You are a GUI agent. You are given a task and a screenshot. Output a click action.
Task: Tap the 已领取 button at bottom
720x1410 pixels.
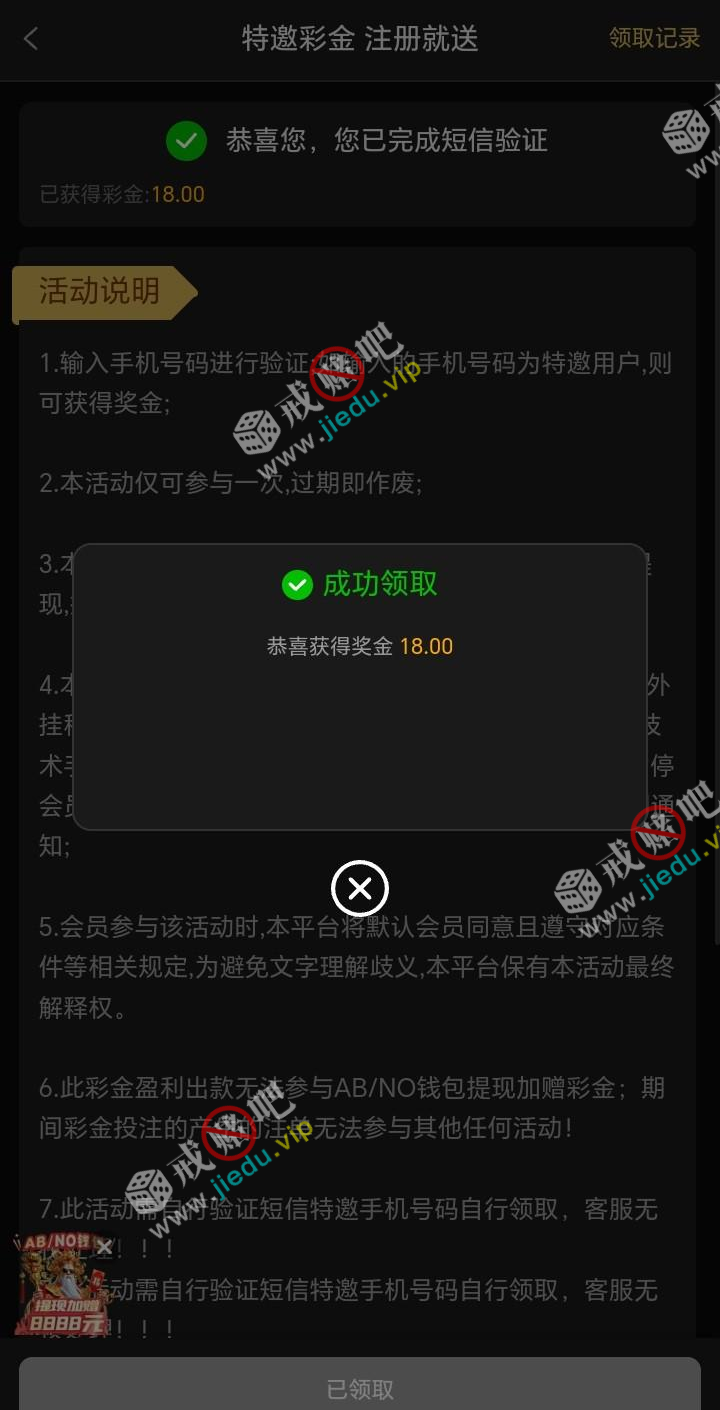pyautogui.click(x=360, y=1388)
